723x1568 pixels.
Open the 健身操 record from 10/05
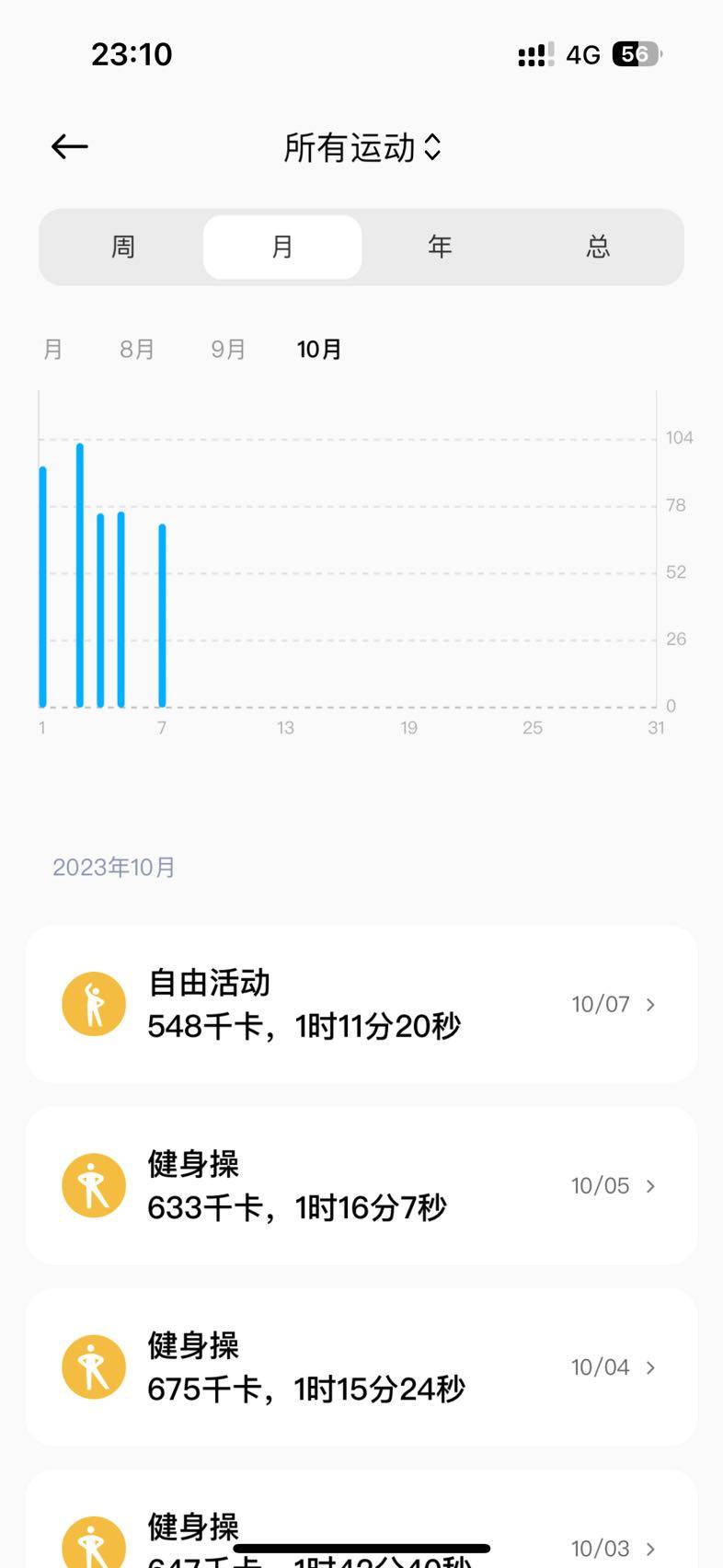click(x=361, y=1185)
